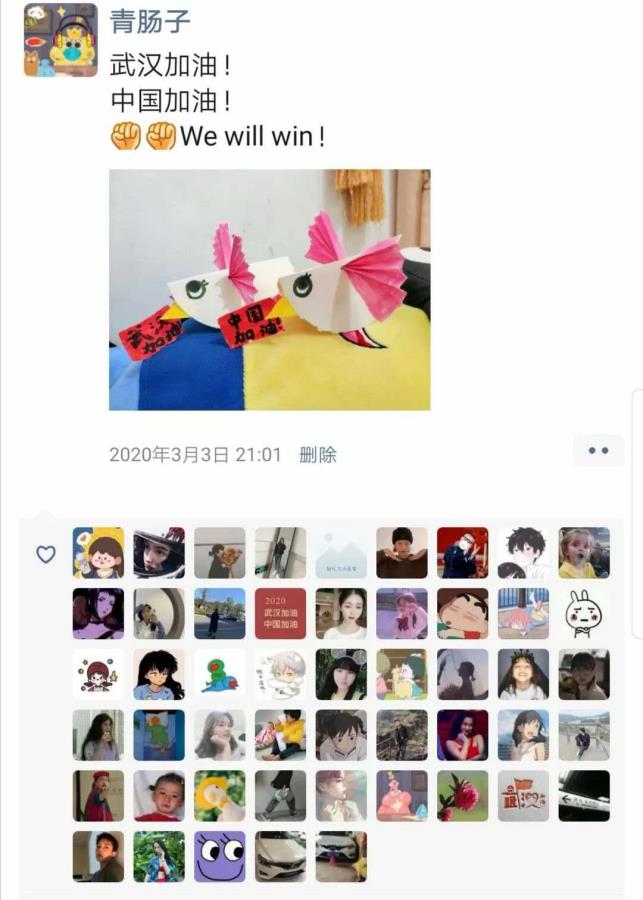Viewport: 643px width, 900px height.
Task: Open the 武汉 flag liker avatar
Action: 523,796
